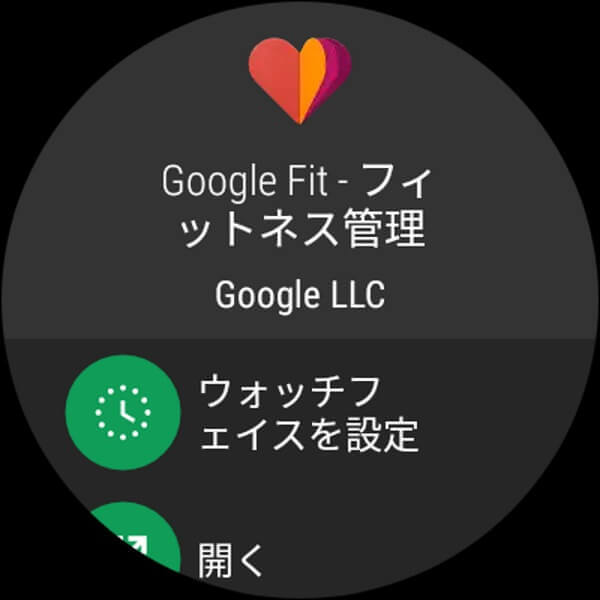This screenshot has height=600, width=600.
Task: Select ウォッチフェイスを設定 option
Action: point(300,412)
